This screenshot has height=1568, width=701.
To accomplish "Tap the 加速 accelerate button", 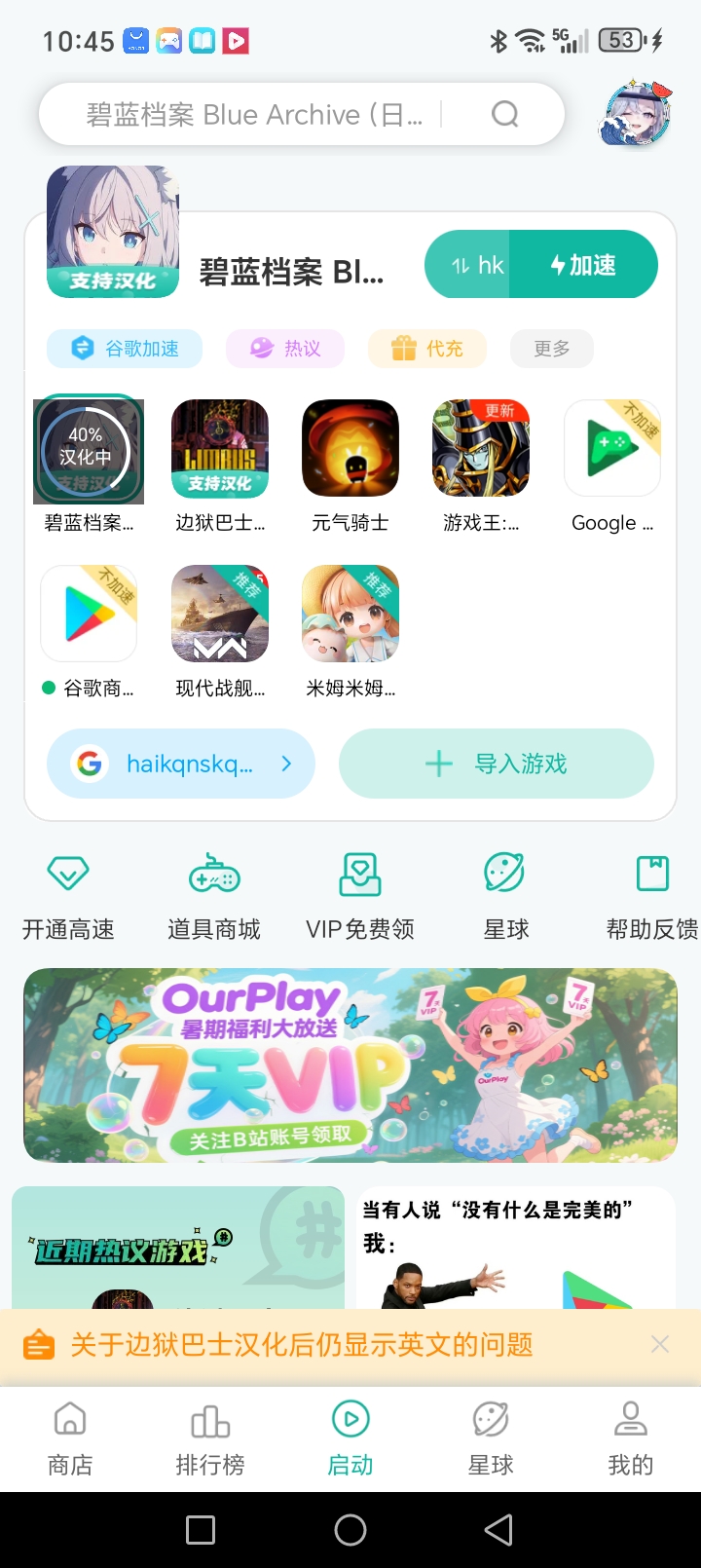I will 584,265.
